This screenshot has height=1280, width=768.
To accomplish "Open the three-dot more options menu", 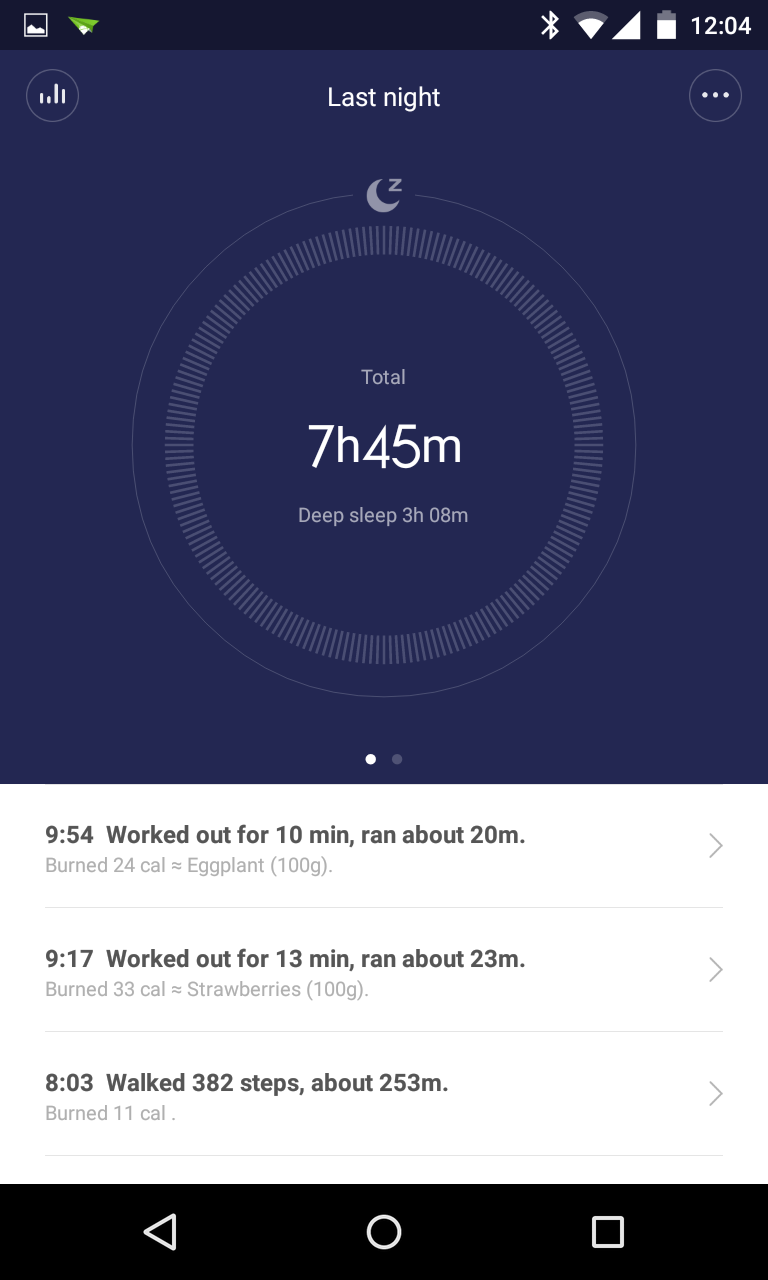I will 715,96.
